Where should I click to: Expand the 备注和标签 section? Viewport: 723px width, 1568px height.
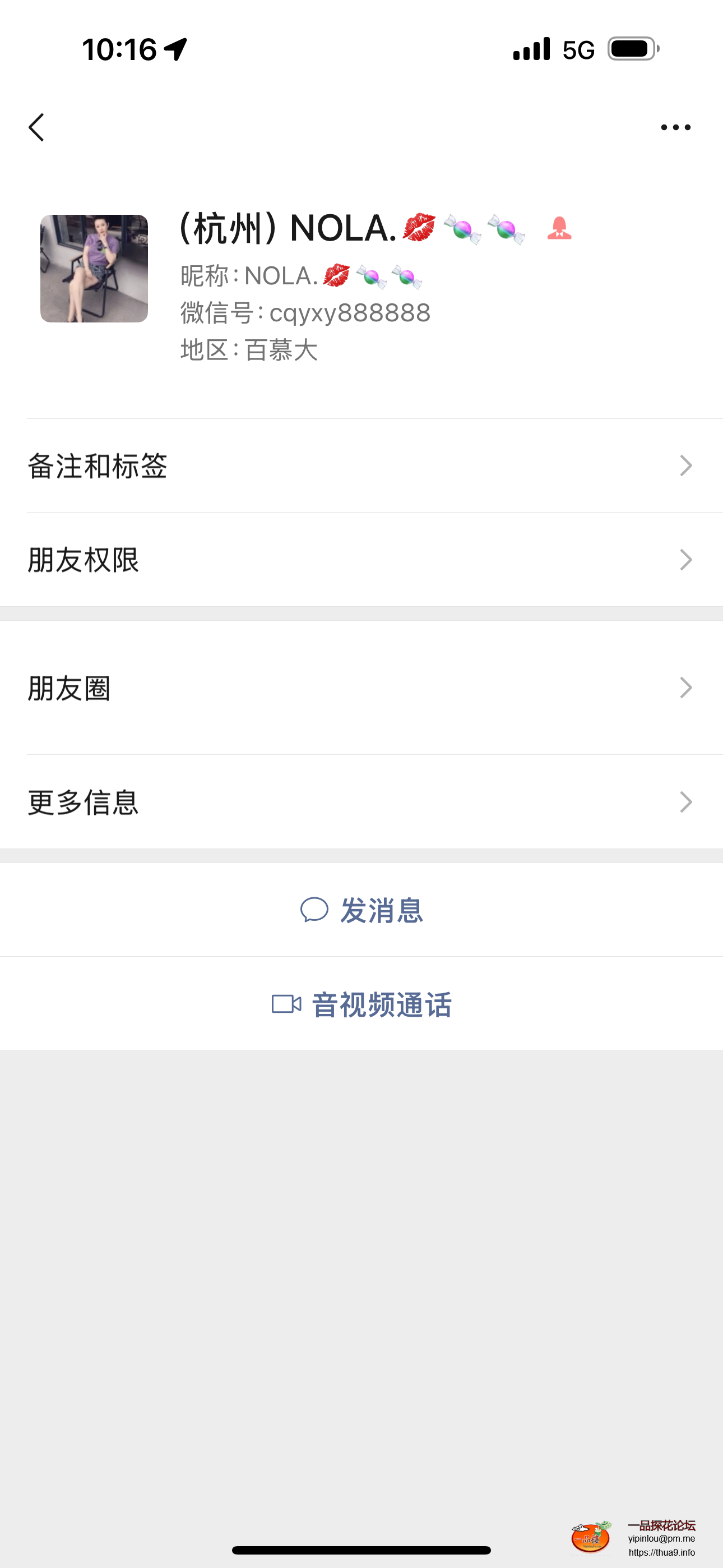pos(687,465)
